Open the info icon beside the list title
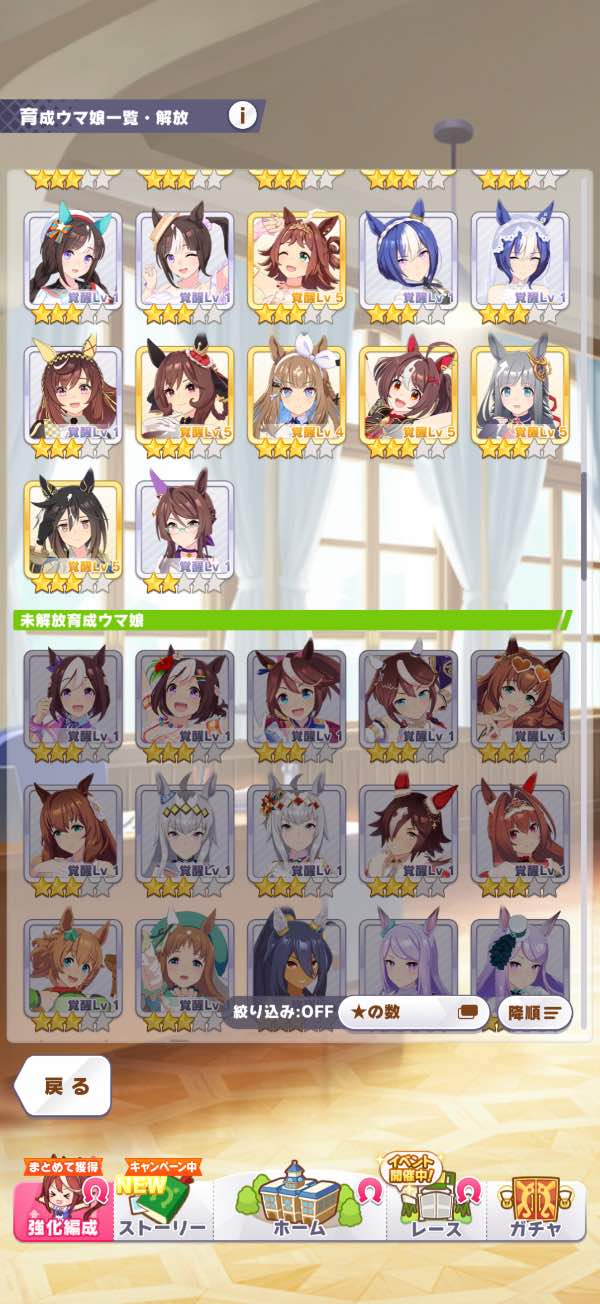 pos(241,116)
